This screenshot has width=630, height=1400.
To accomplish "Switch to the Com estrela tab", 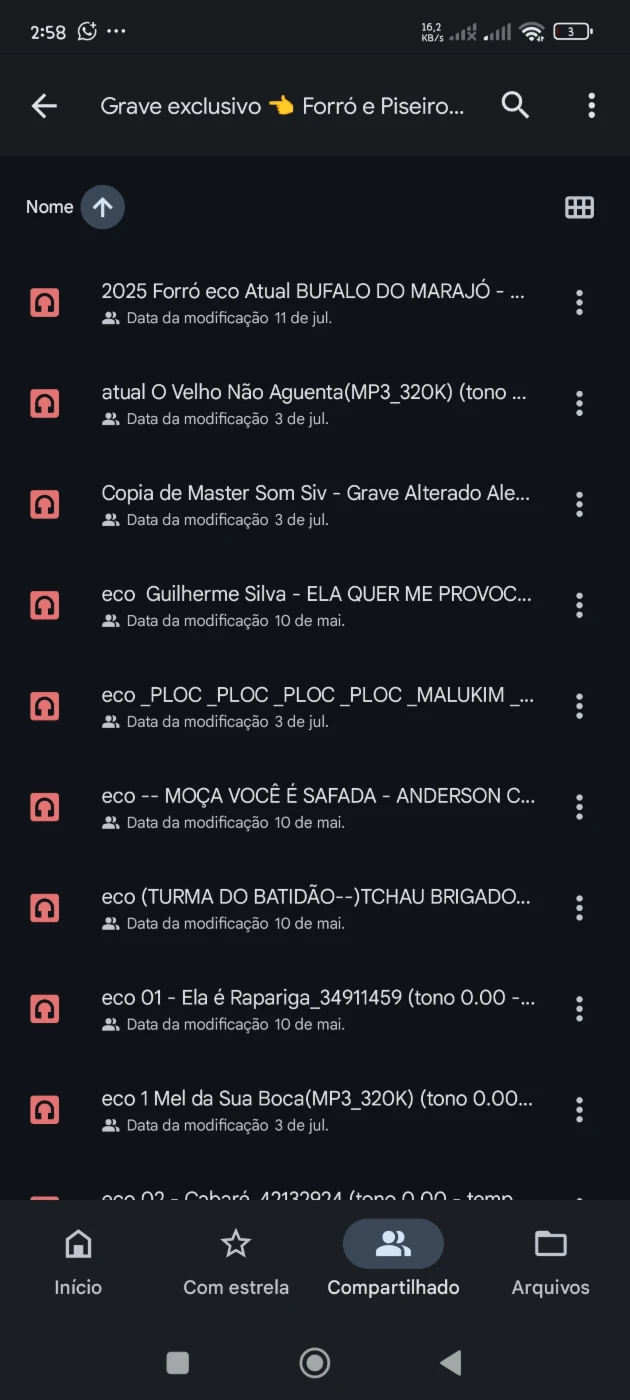I will [x=236, y=1260].
